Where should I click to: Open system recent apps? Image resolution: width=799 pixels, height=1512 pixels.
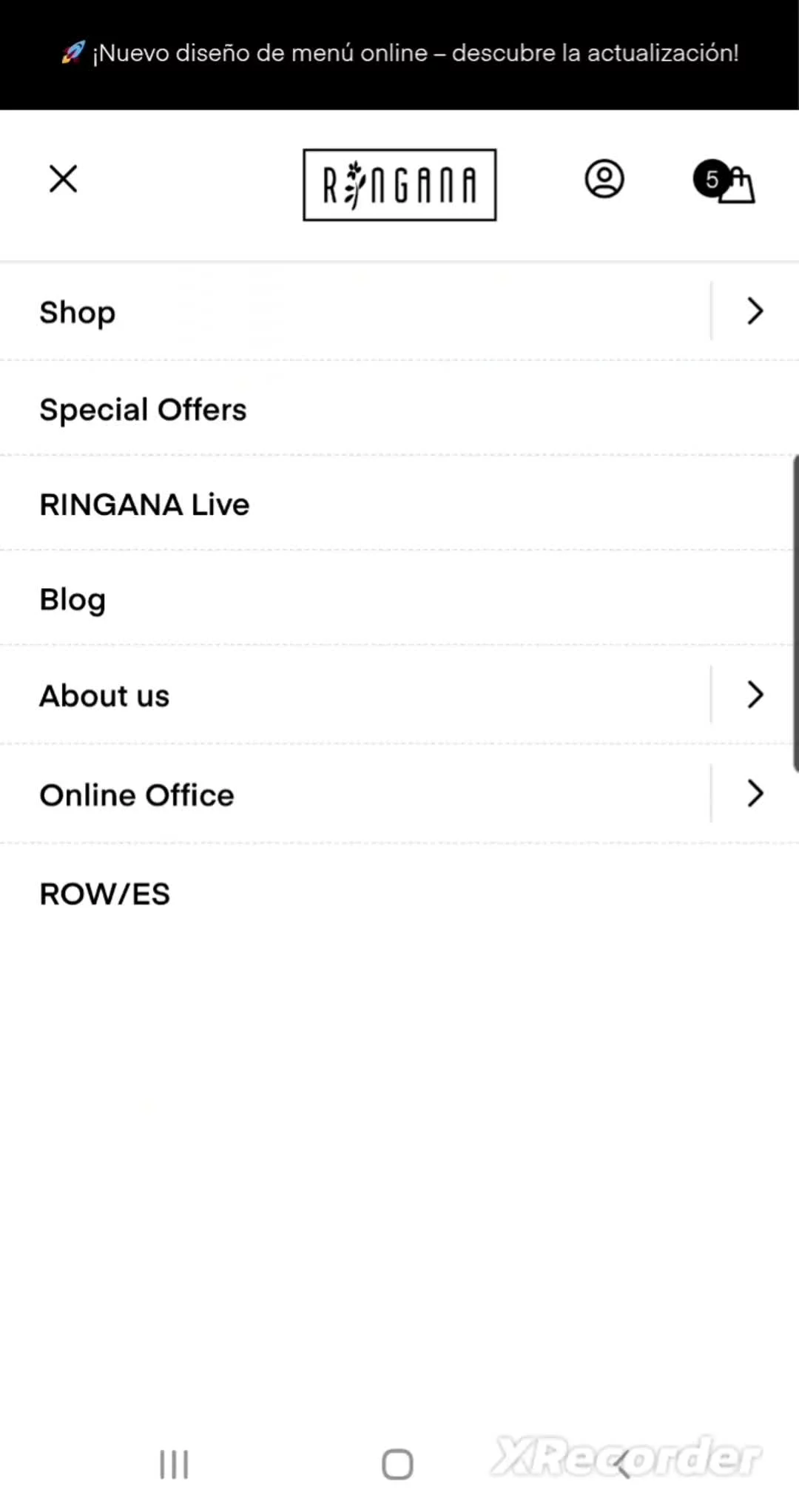coord(175,1464)
